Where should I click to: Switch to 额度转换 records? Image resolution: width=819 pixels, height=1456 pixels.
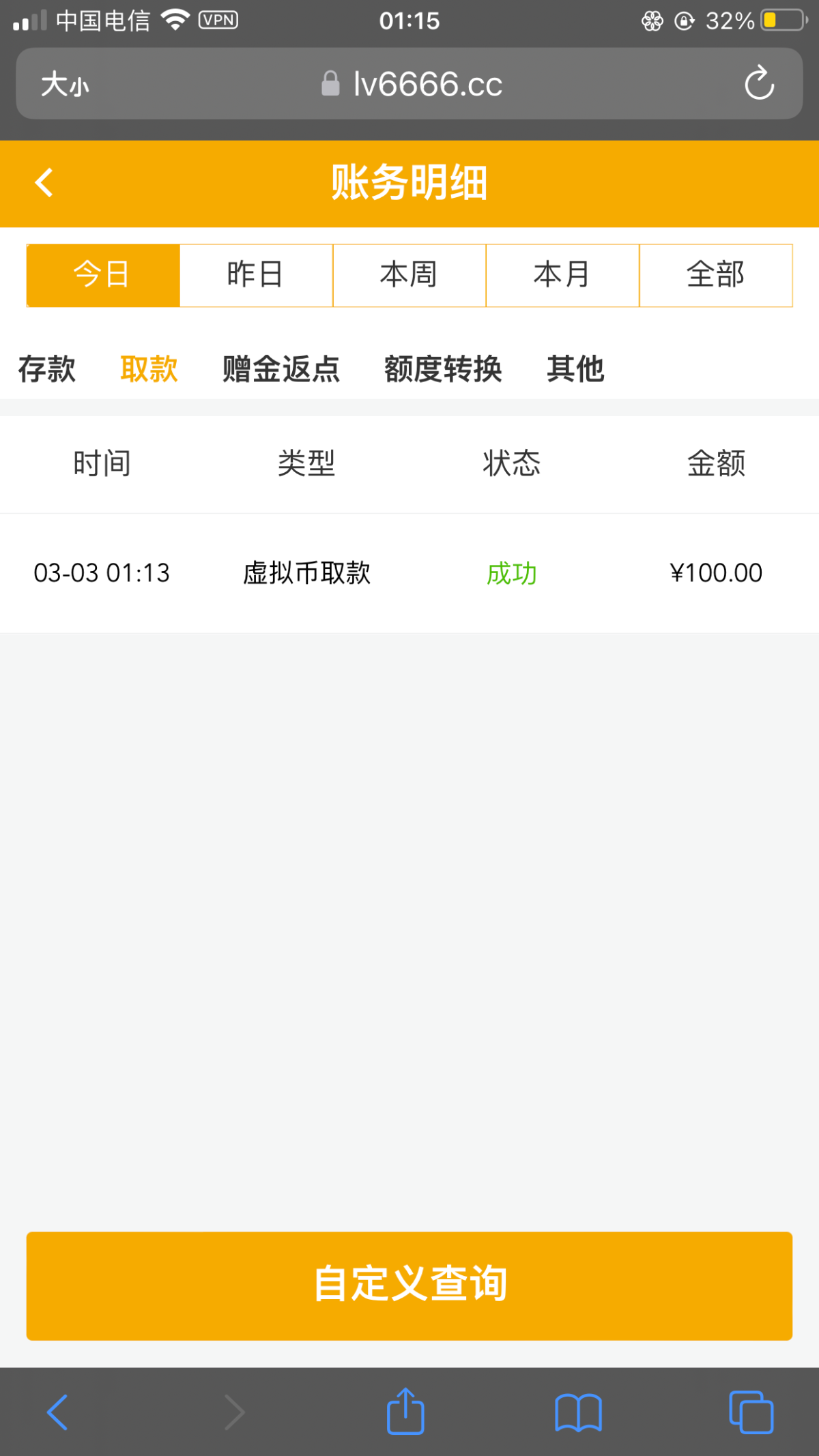click(x=443, y=369)
